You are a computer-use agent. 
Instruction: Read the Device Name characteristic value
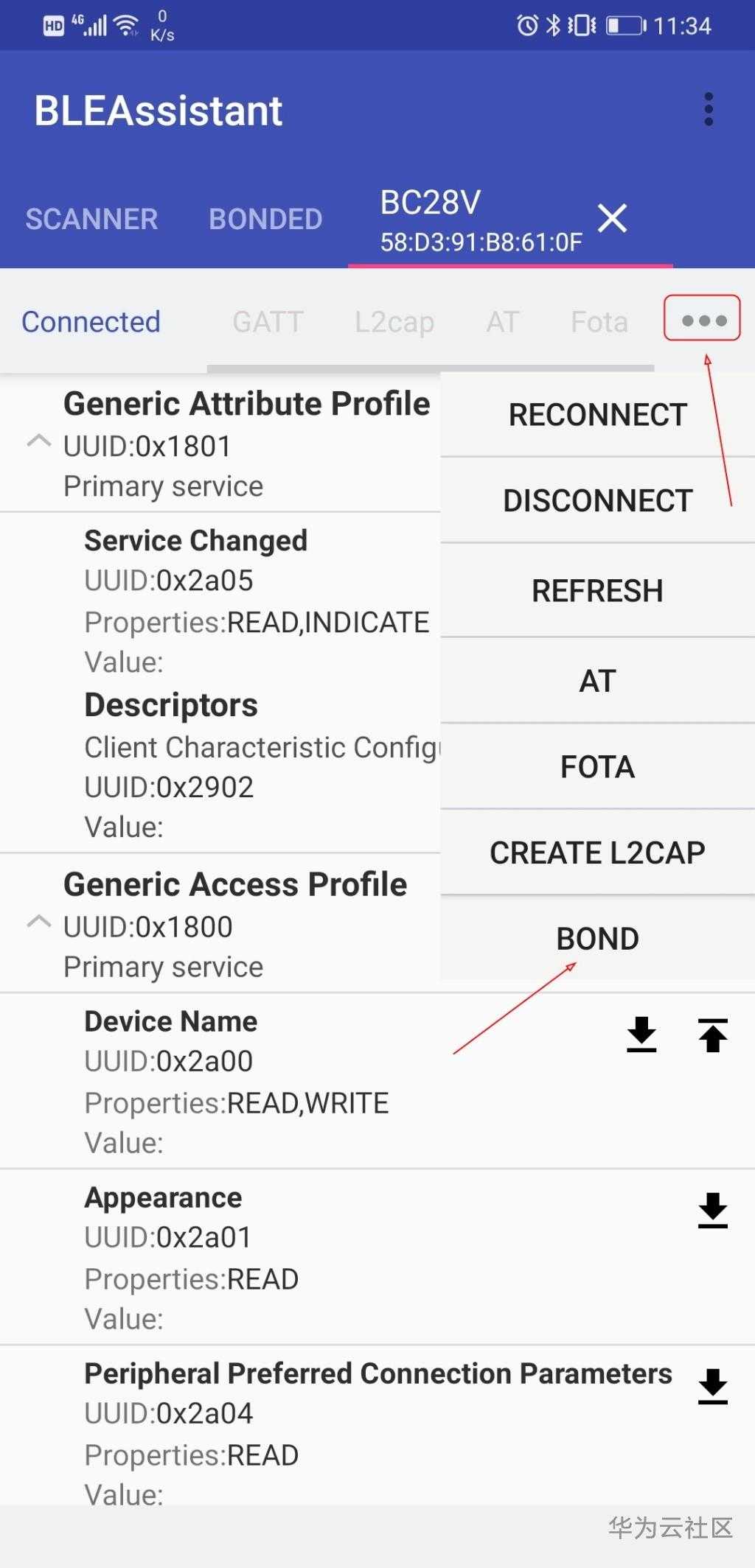pyautogui.click(x=641, y=1035)
